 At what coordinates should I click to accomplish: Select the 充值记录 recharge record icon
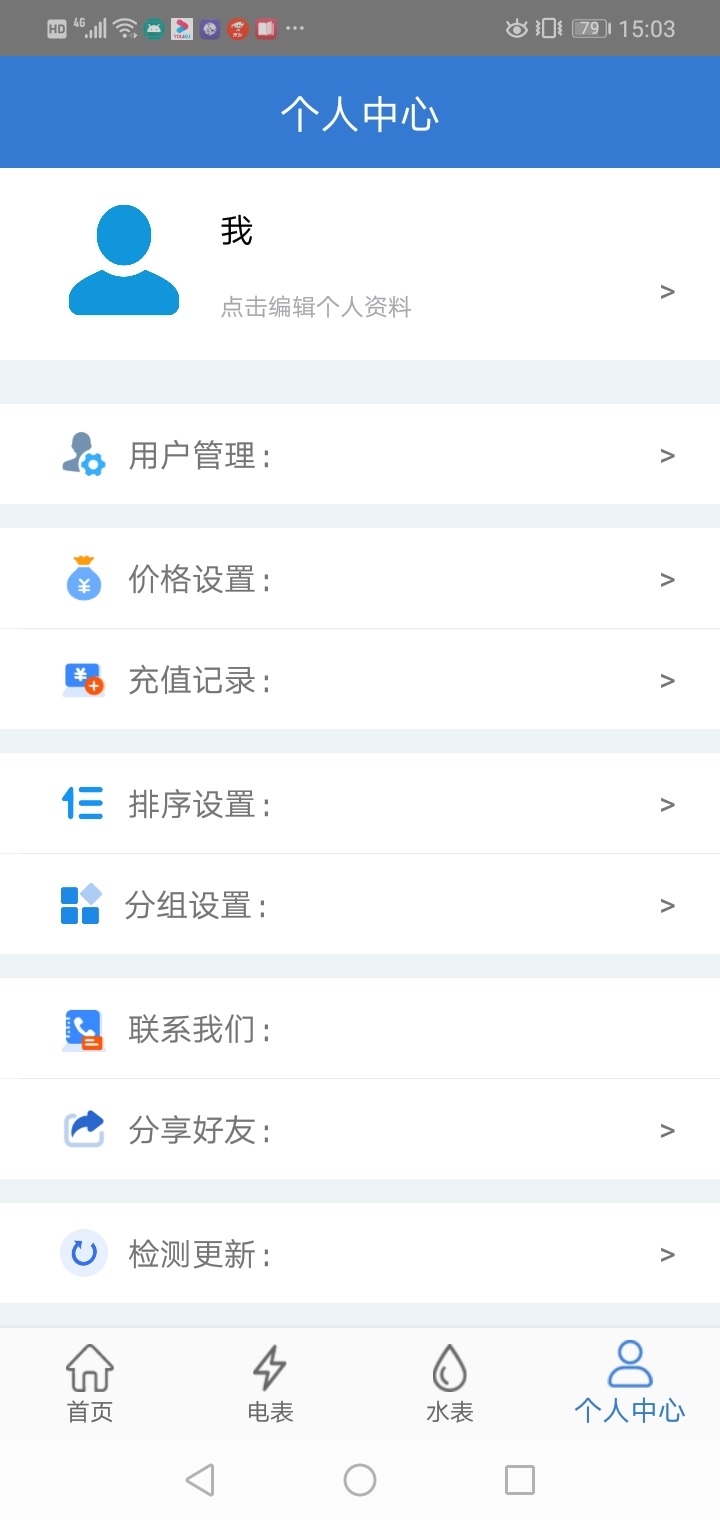pyautogui.click(x=83, y=680)
